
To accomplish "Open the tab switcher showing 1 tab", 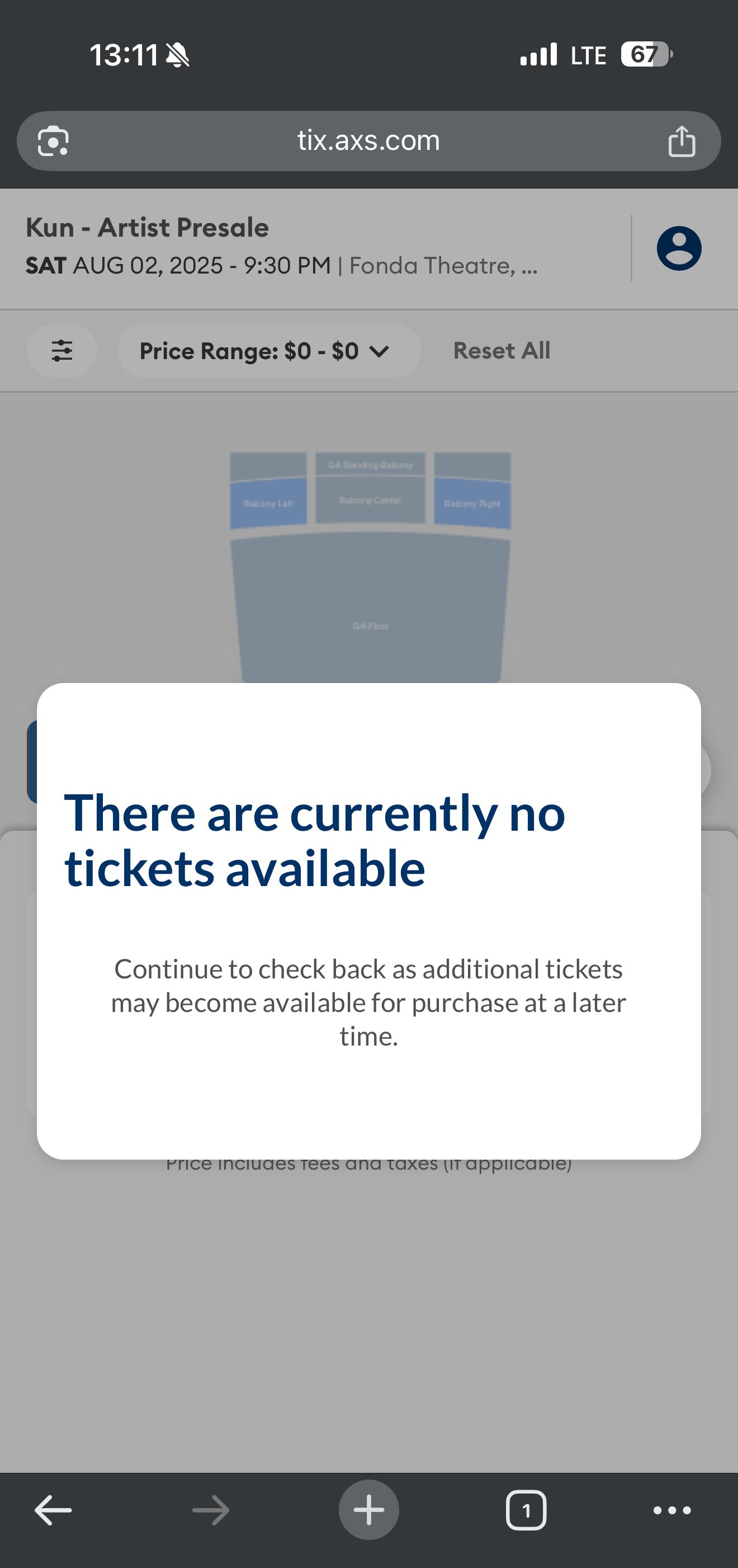I will (x=526, y=1510).
